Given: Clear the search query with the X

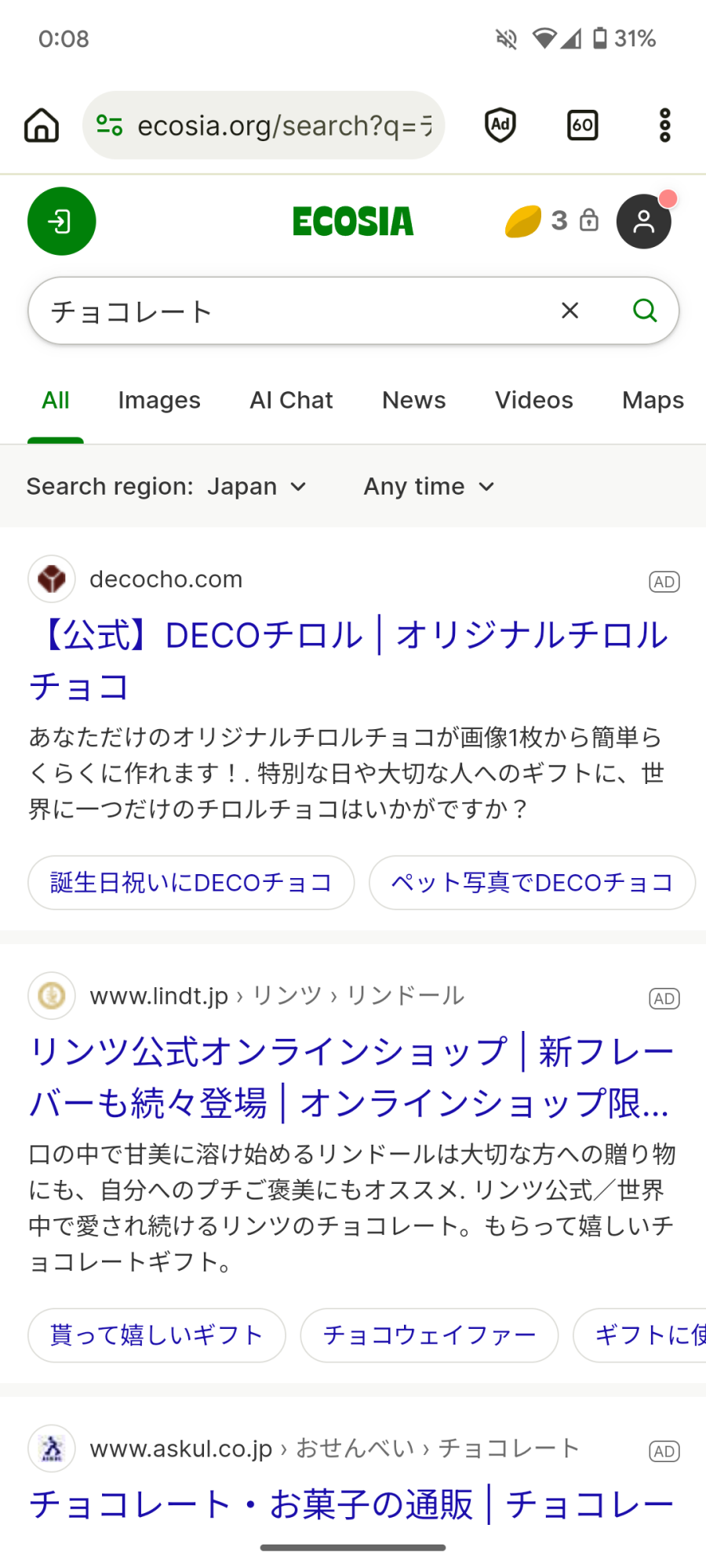Looking at the screenshot, I should [570, 310].
